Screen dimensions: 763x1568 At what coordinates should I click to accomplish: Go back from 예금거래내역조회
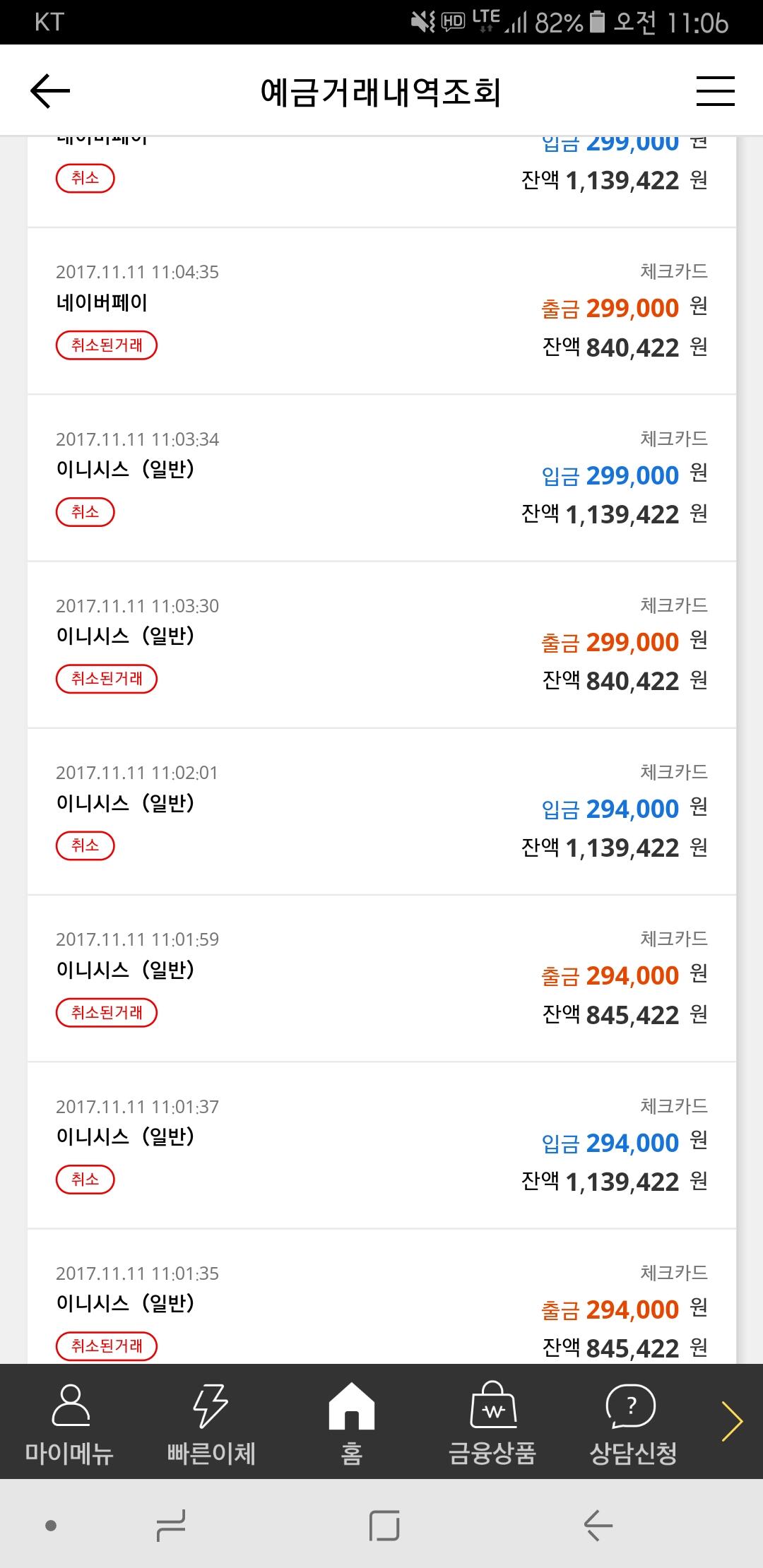pyautogui.click(x=50, y=91)
